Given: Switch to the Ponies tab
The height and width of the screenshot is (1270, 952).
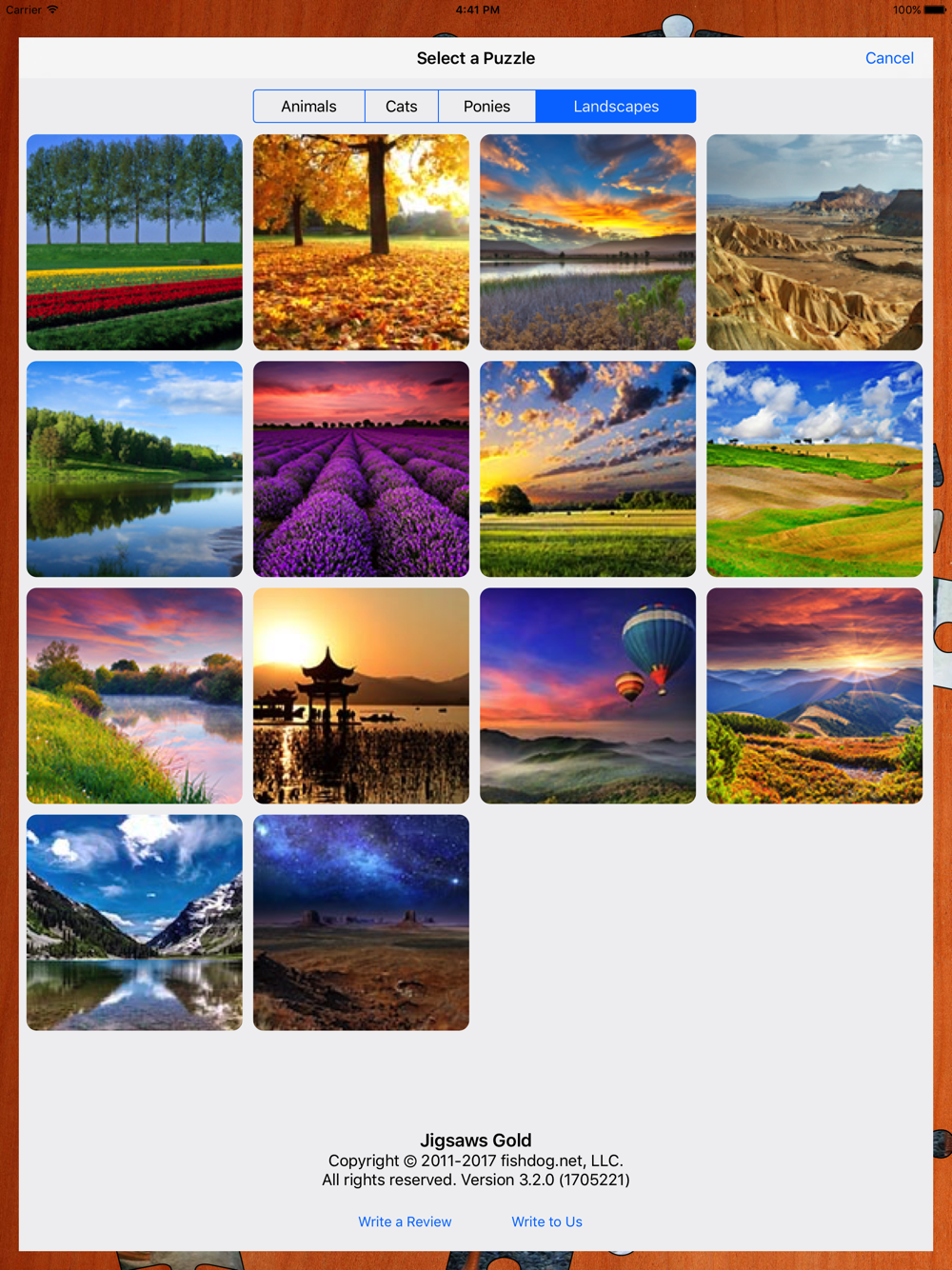Looking at the screenshot, I should (486, 107).
